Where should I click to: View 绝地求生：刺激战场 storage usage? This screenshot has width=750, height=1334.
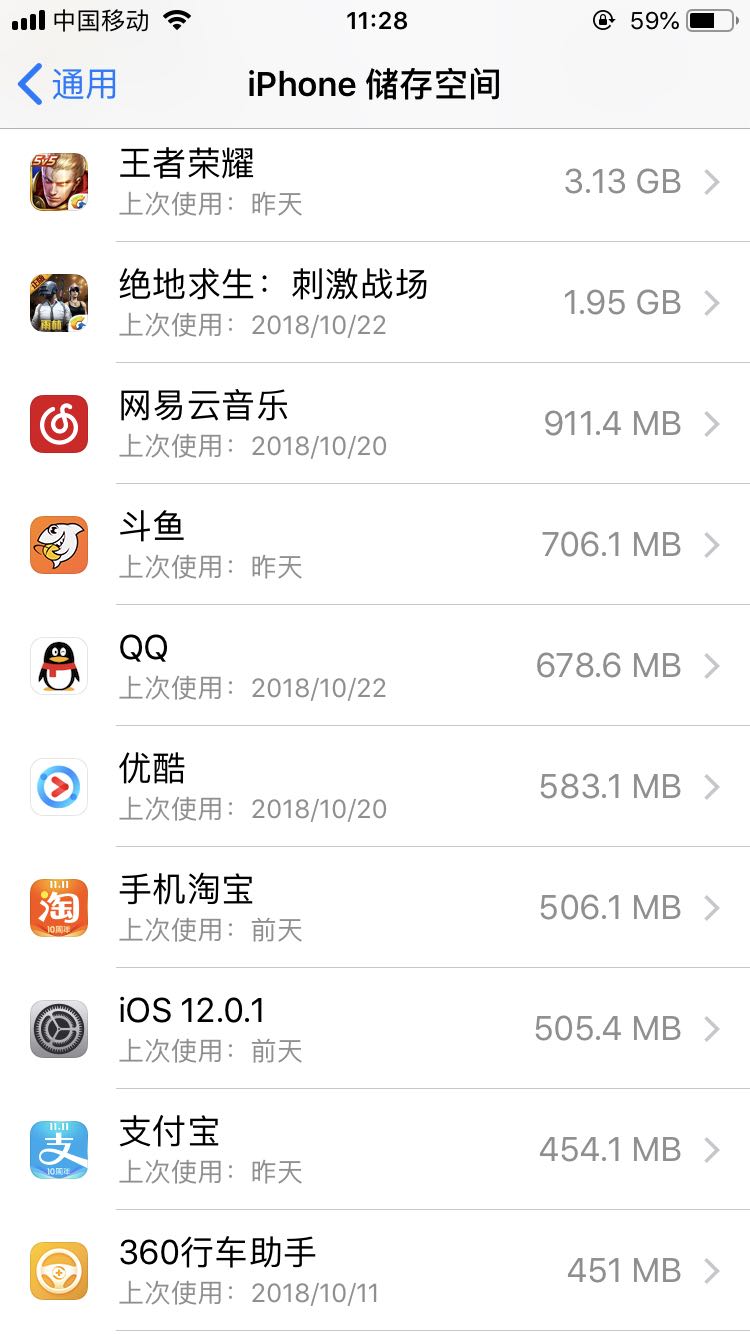tap(375, 303)
